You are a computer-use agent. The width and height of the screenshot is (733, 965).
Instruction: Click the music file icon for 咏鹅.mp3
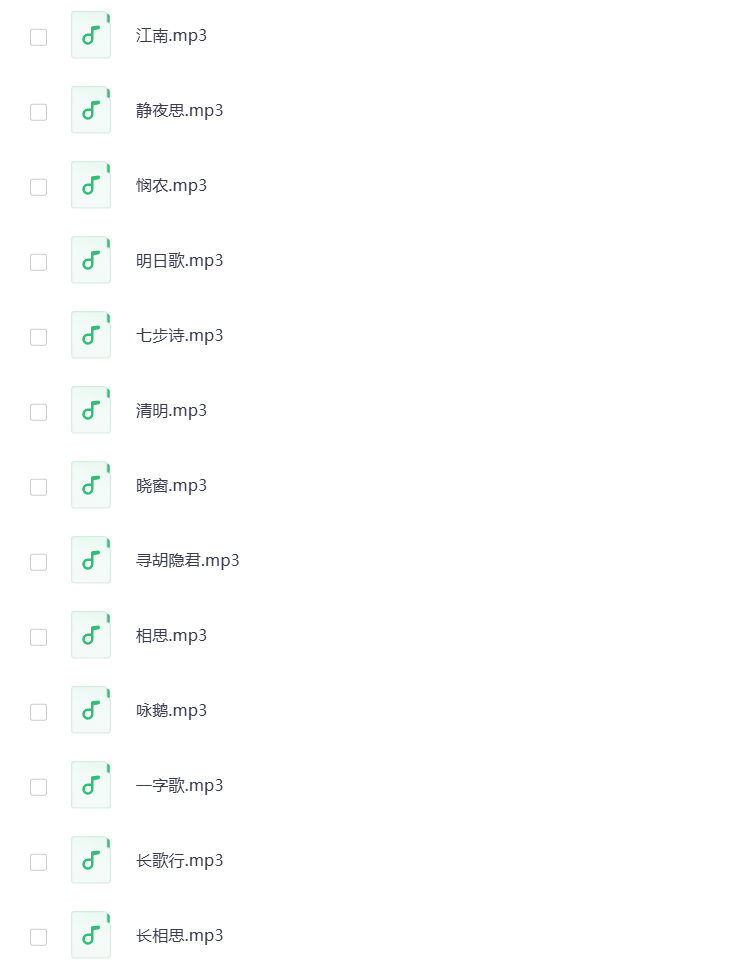pos(90,710)
